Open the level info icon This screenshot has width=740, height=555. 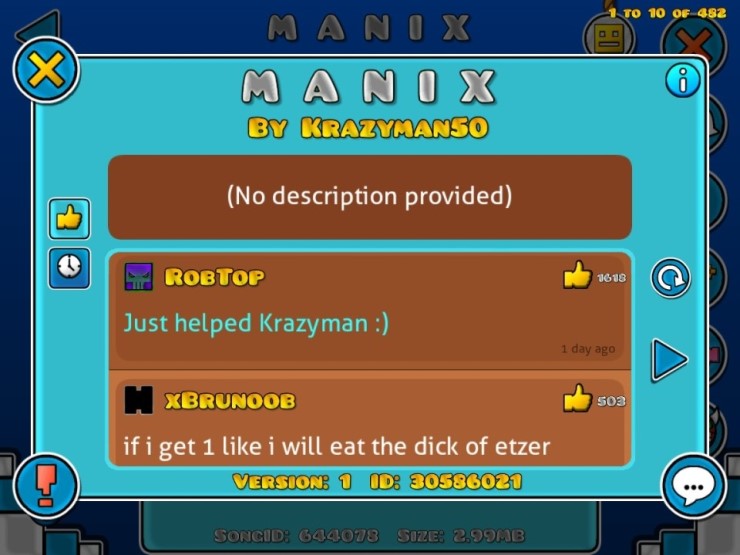(x=683, y=80)
